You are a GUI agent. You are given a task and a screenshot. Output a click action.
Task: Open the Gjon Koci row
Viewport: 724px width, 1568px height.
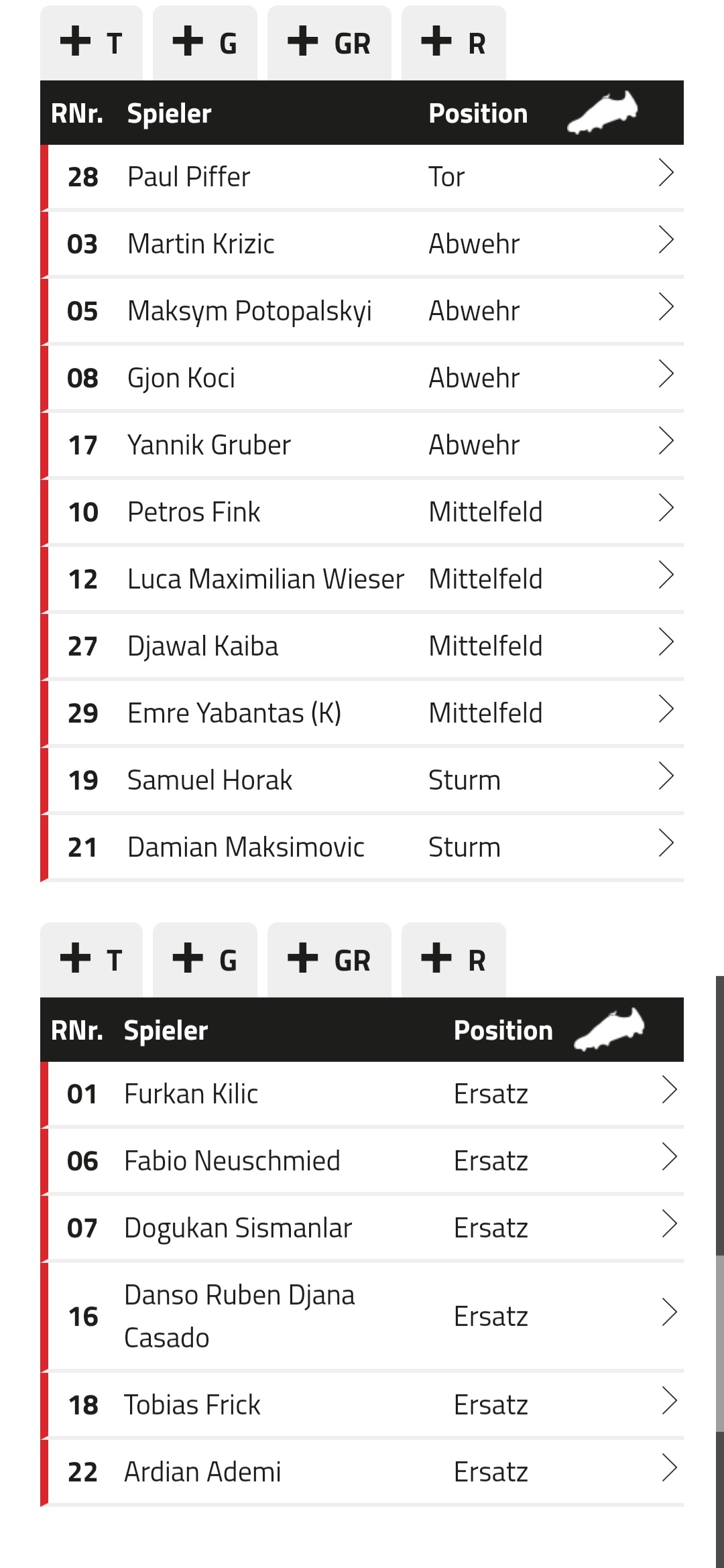point(362,378)
